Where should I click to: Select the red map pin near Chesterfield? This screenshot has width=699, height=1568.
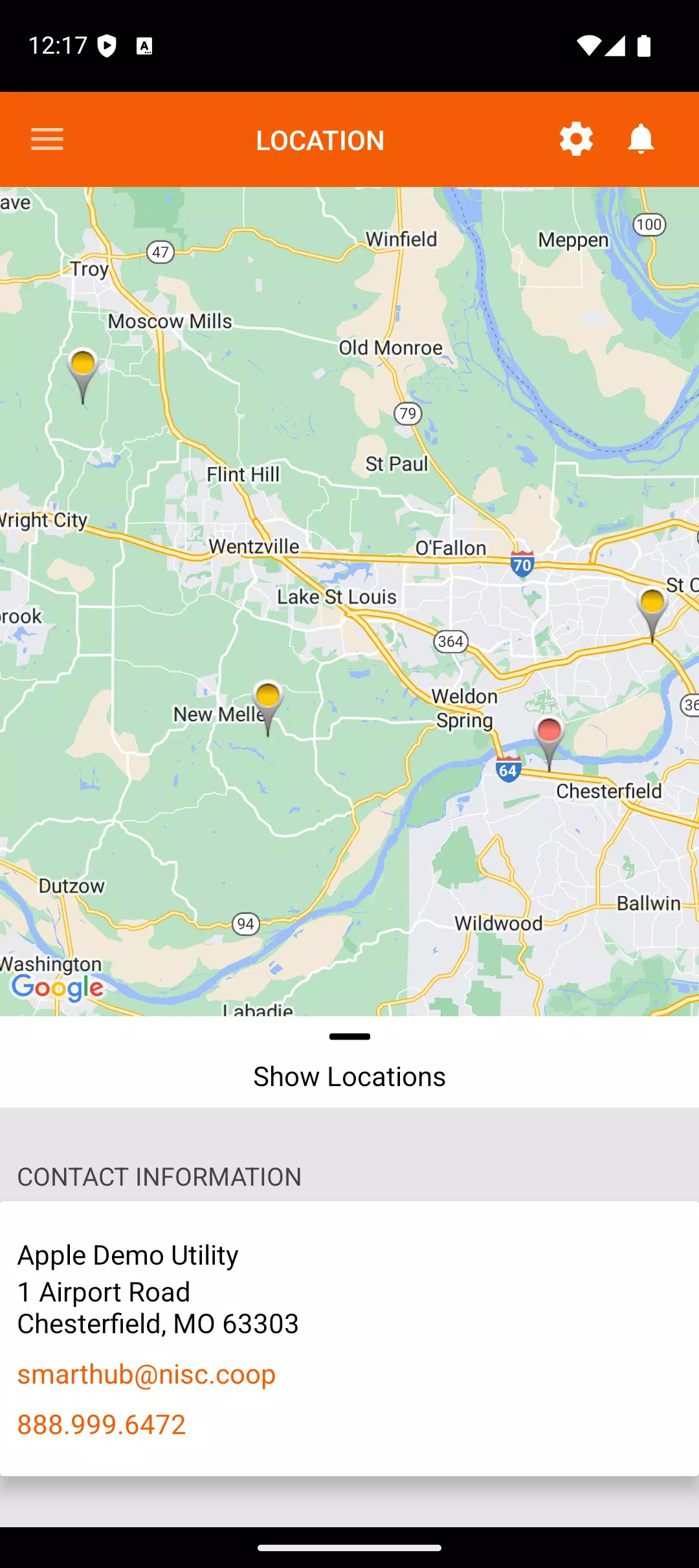tap(549, 744)
